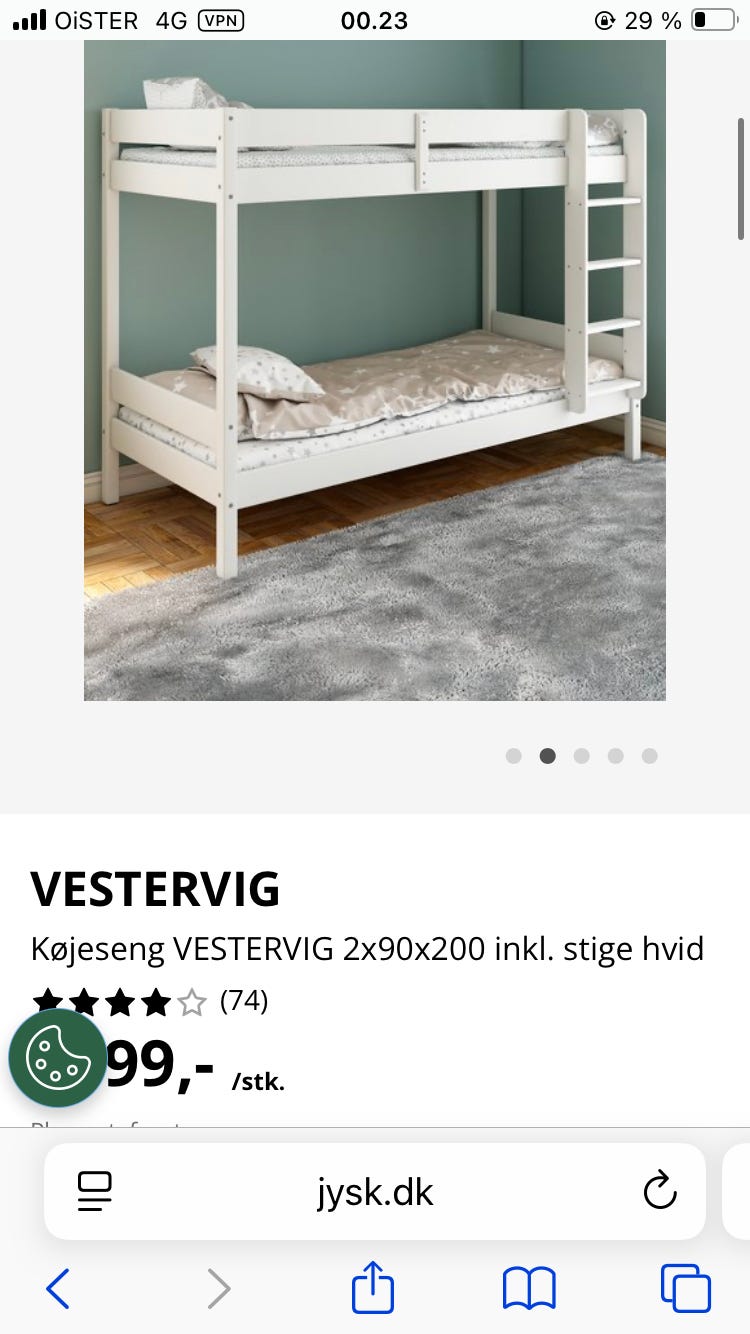The image size is (750, 1334).
Task: Navigate forward in browser history
Action: click(x=219, y=1288)
